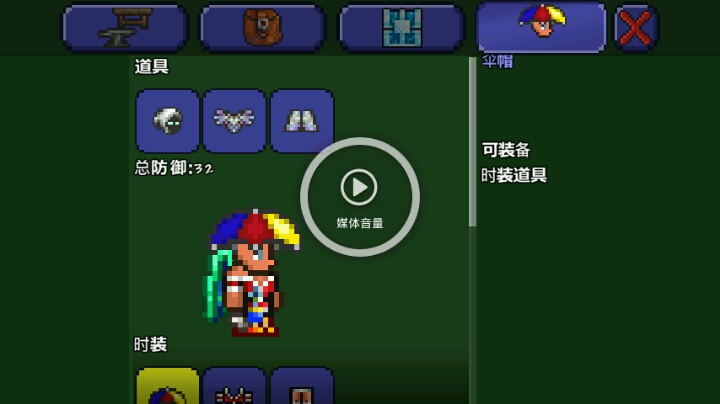Select the third vanity clothing slot

(x=301, y=388)
